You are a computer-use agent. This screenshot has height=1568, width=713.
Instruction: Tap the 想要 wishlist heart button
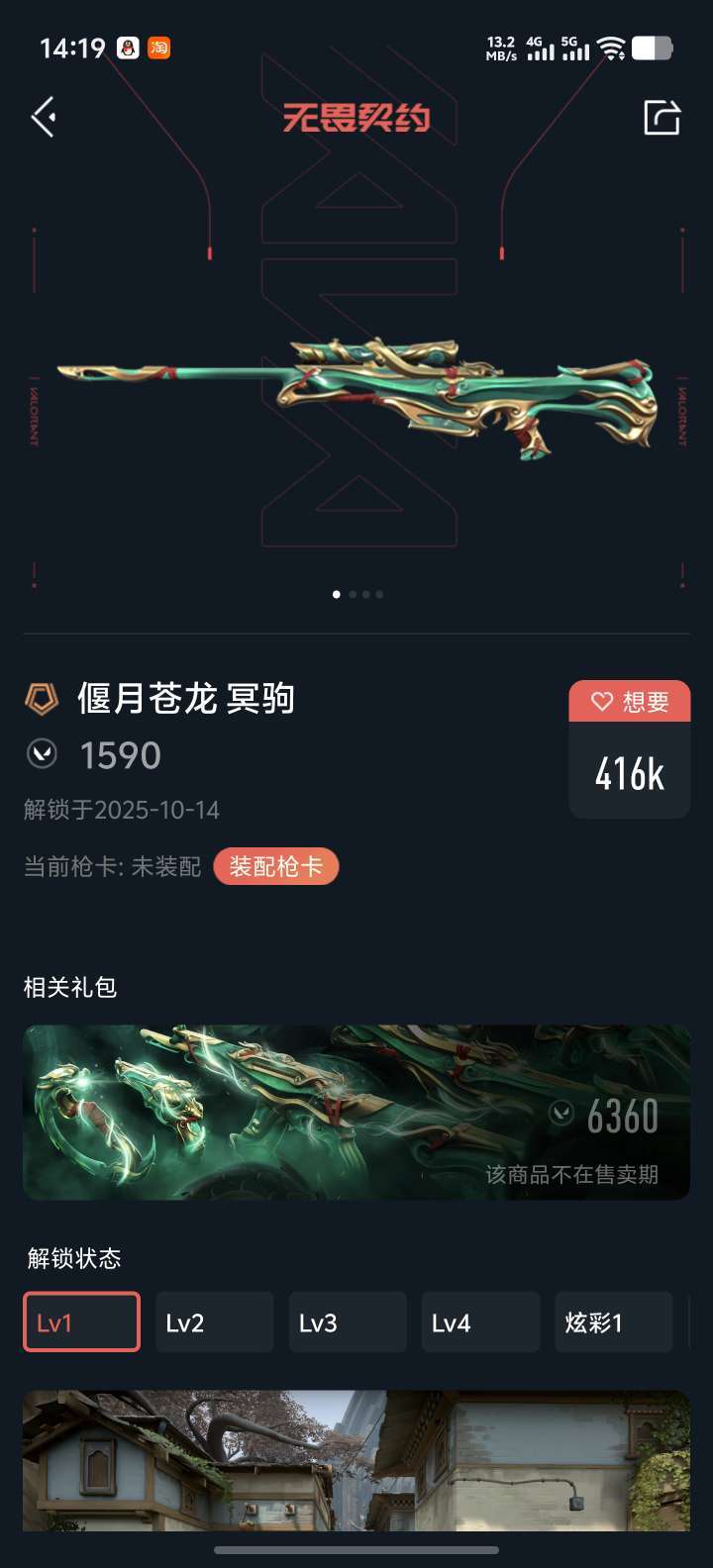pyautogui.click(x=630, y=702)
